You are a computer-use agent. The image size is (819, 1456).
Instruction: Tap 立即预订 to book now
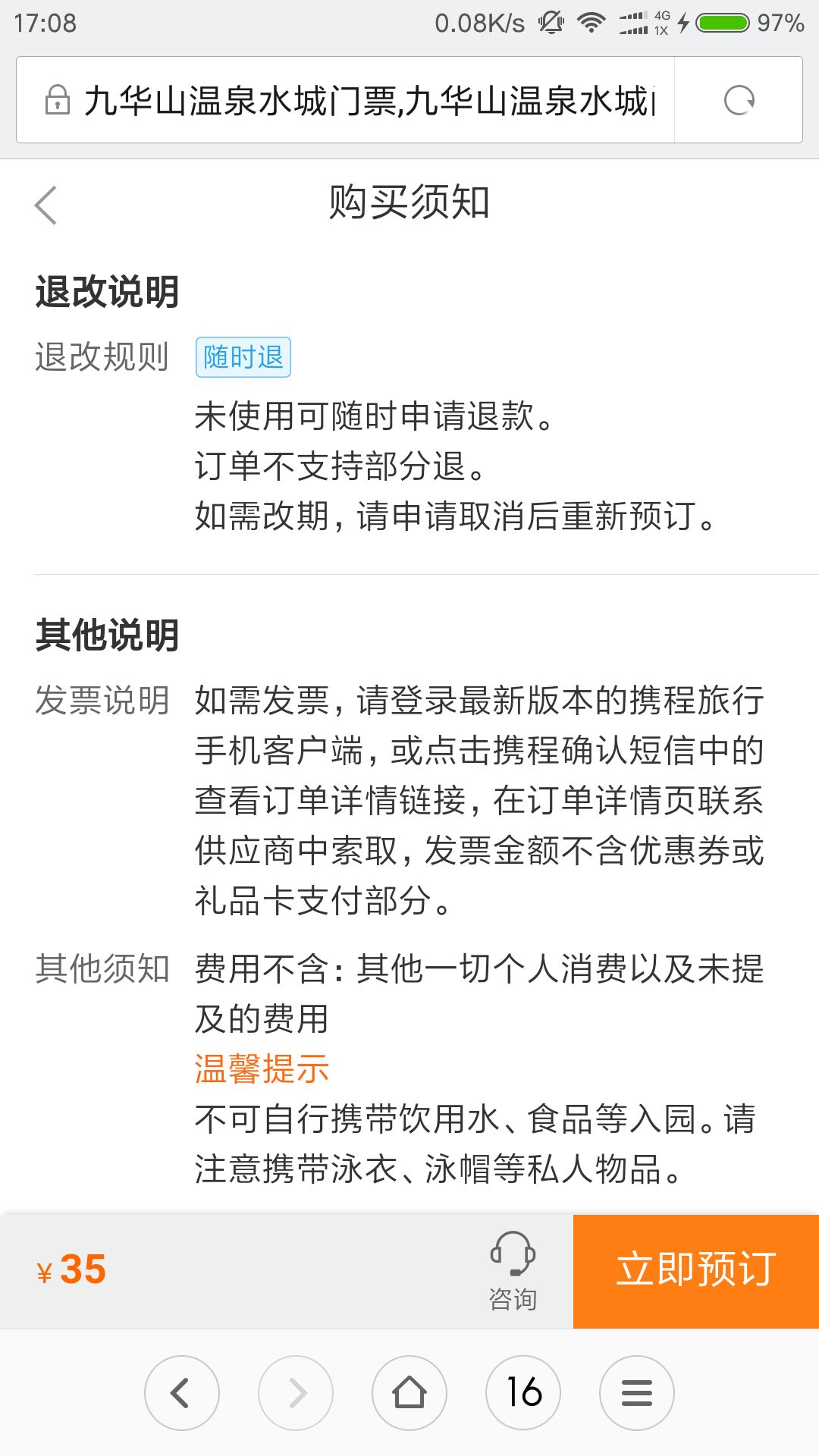coord(695,1271)
